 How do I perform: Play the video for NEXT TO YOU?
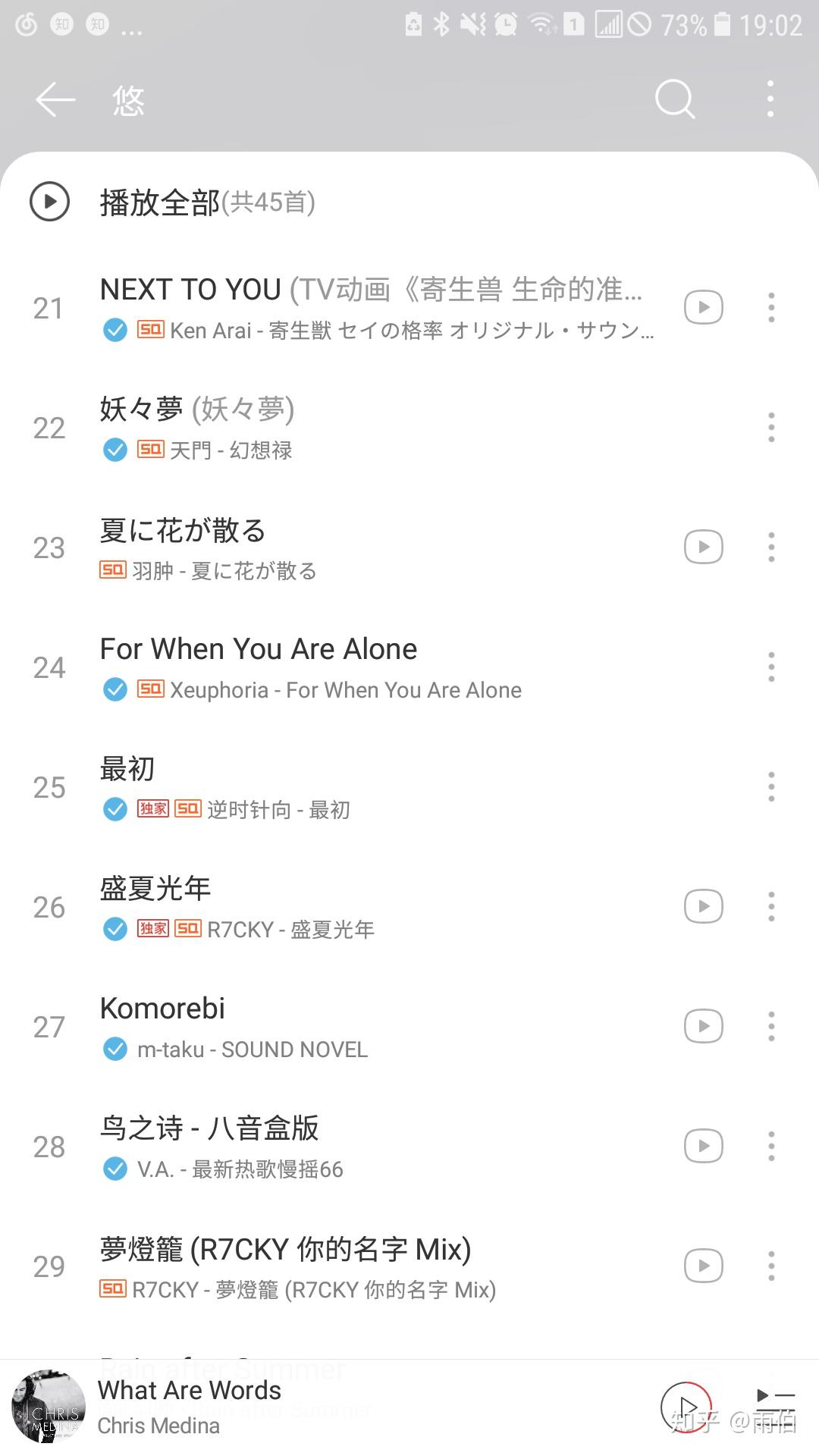pyautogui.click(x=703, y=308)
